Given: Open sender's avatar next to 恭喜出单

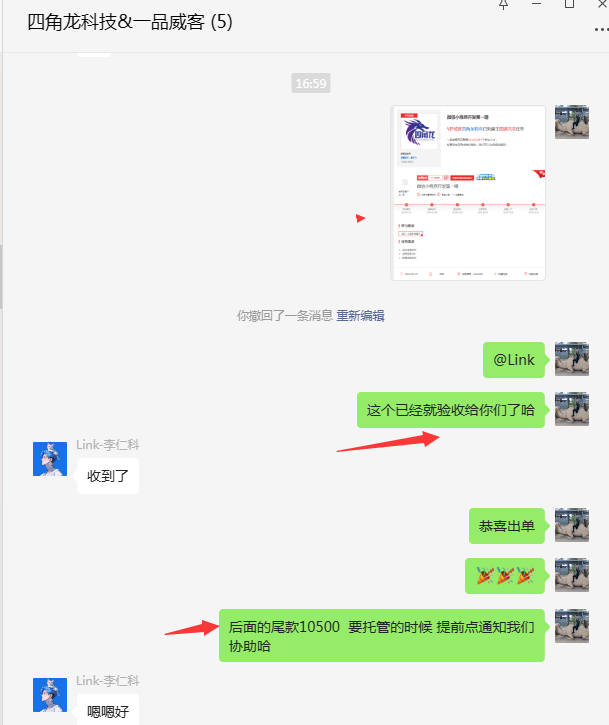Looking at the screenshot, I should tap(571, 524).
